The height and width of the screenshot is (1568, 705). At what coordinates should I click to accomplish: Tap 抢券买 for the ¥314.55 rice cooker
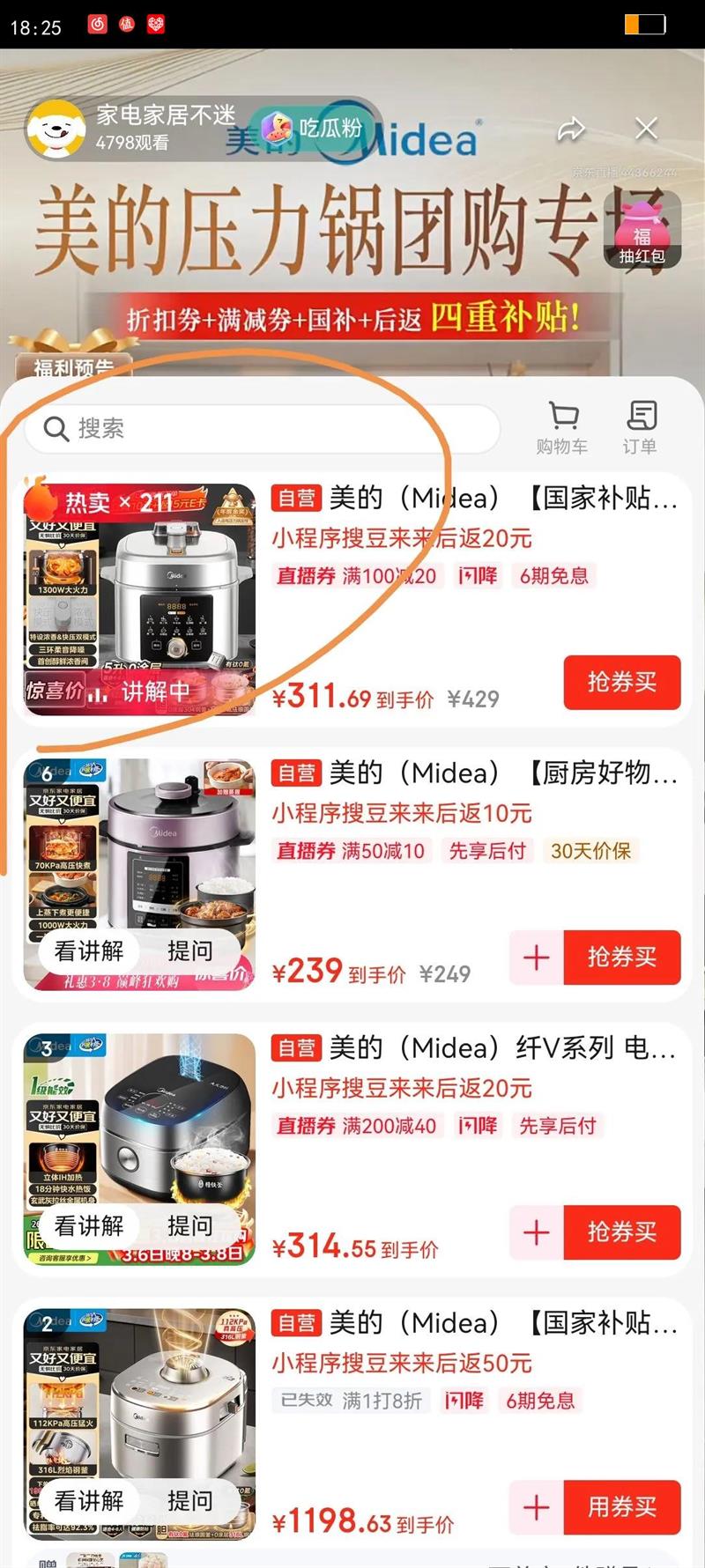click(x=621, y=1231)
